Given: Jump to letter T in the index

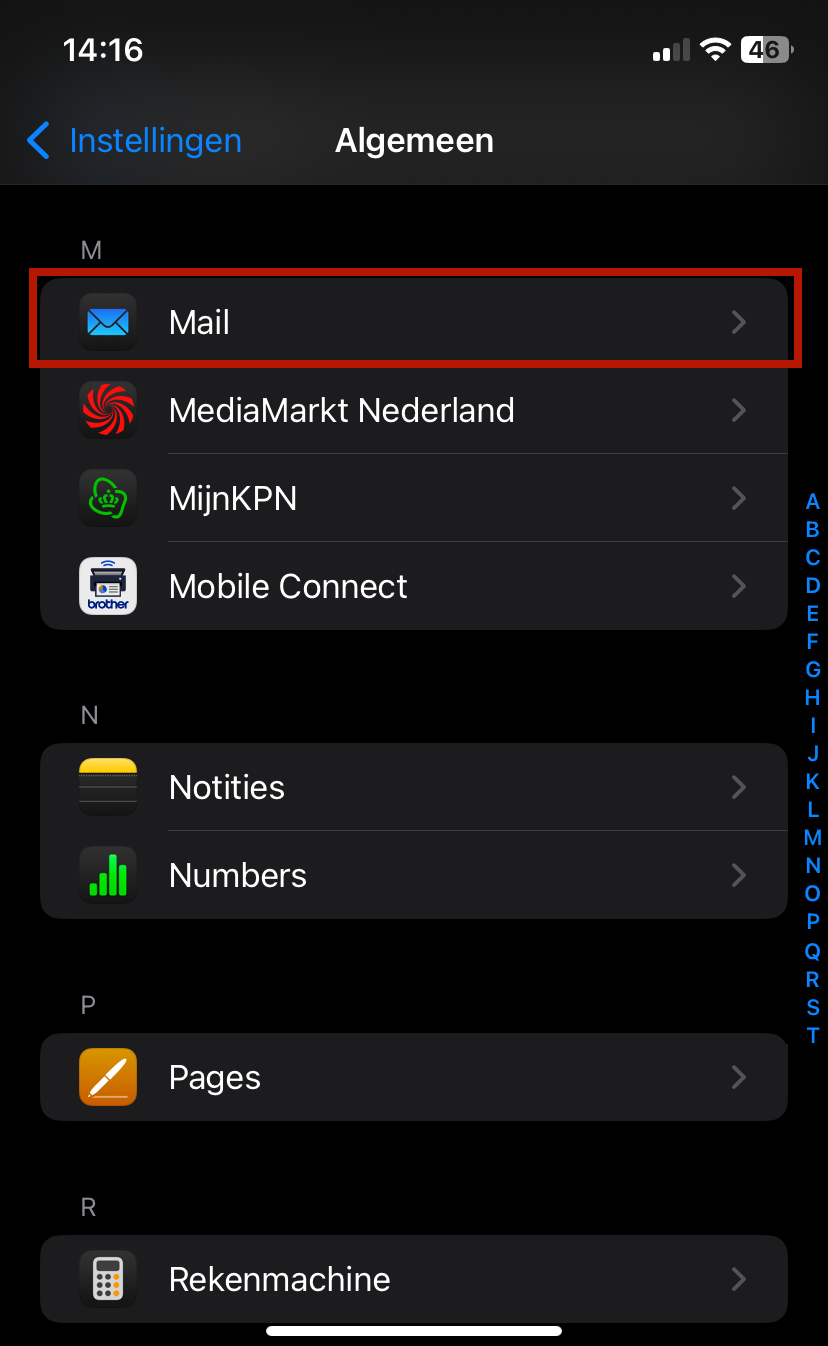Looking at the screenshot, I should coord(813,1035).
